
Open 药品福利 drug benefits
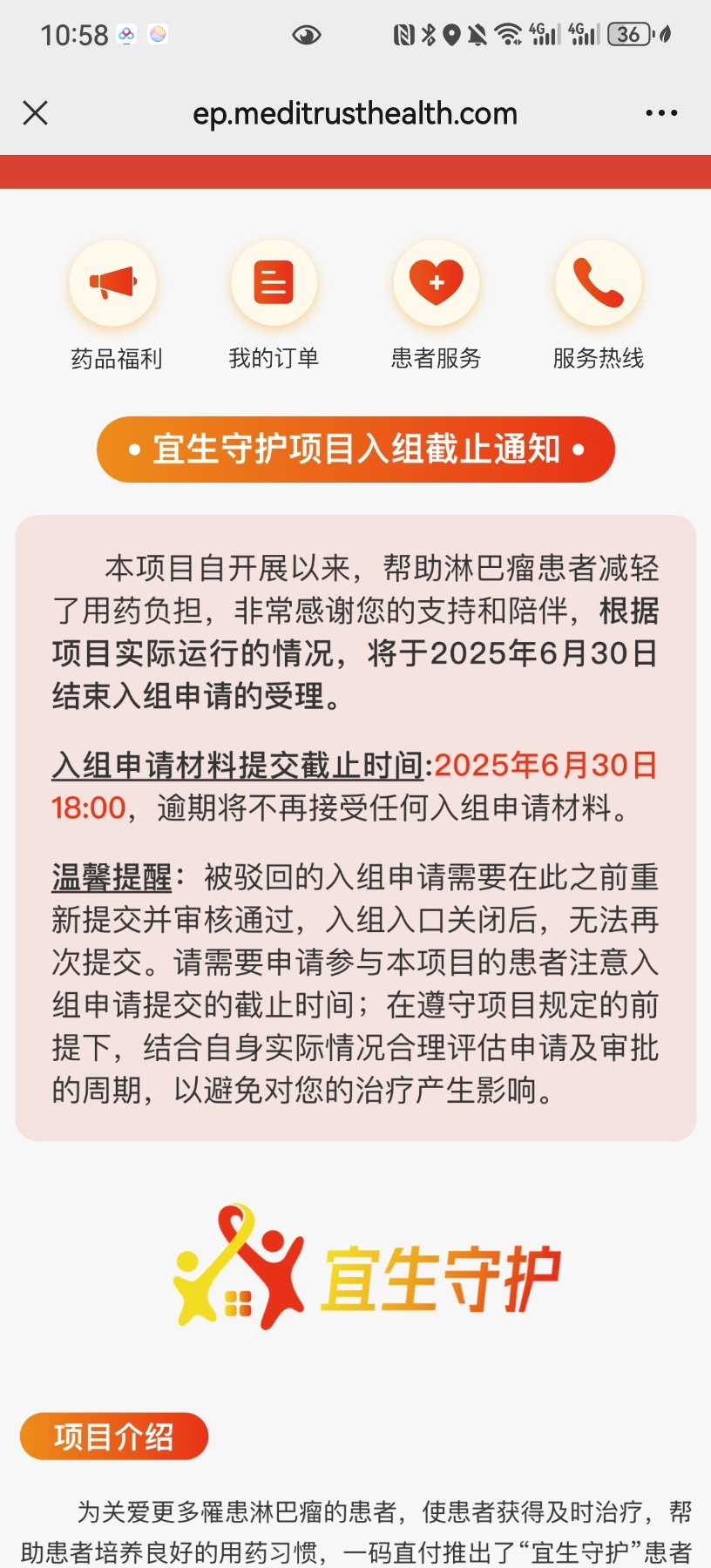[115, 306]
